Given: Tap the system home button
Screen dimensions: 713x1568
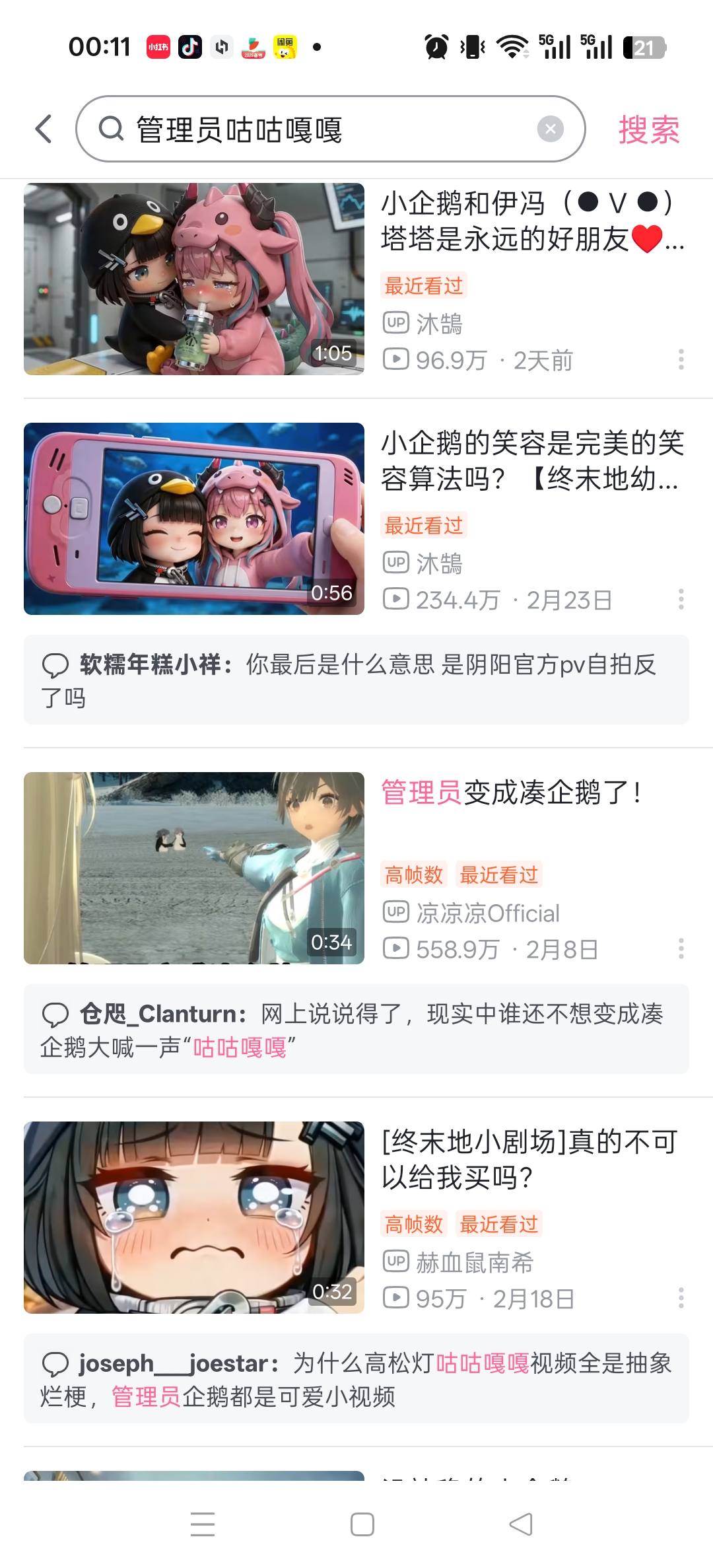Looking at the screenshot, I should click(362, 1524).
